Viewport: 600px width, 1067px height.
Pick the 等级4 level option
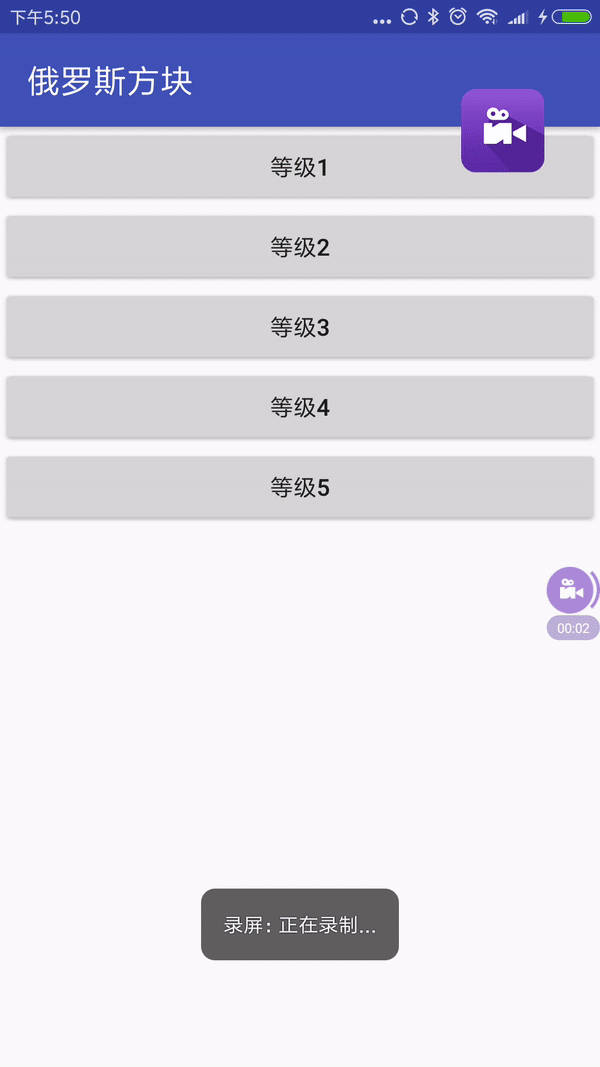300,407
